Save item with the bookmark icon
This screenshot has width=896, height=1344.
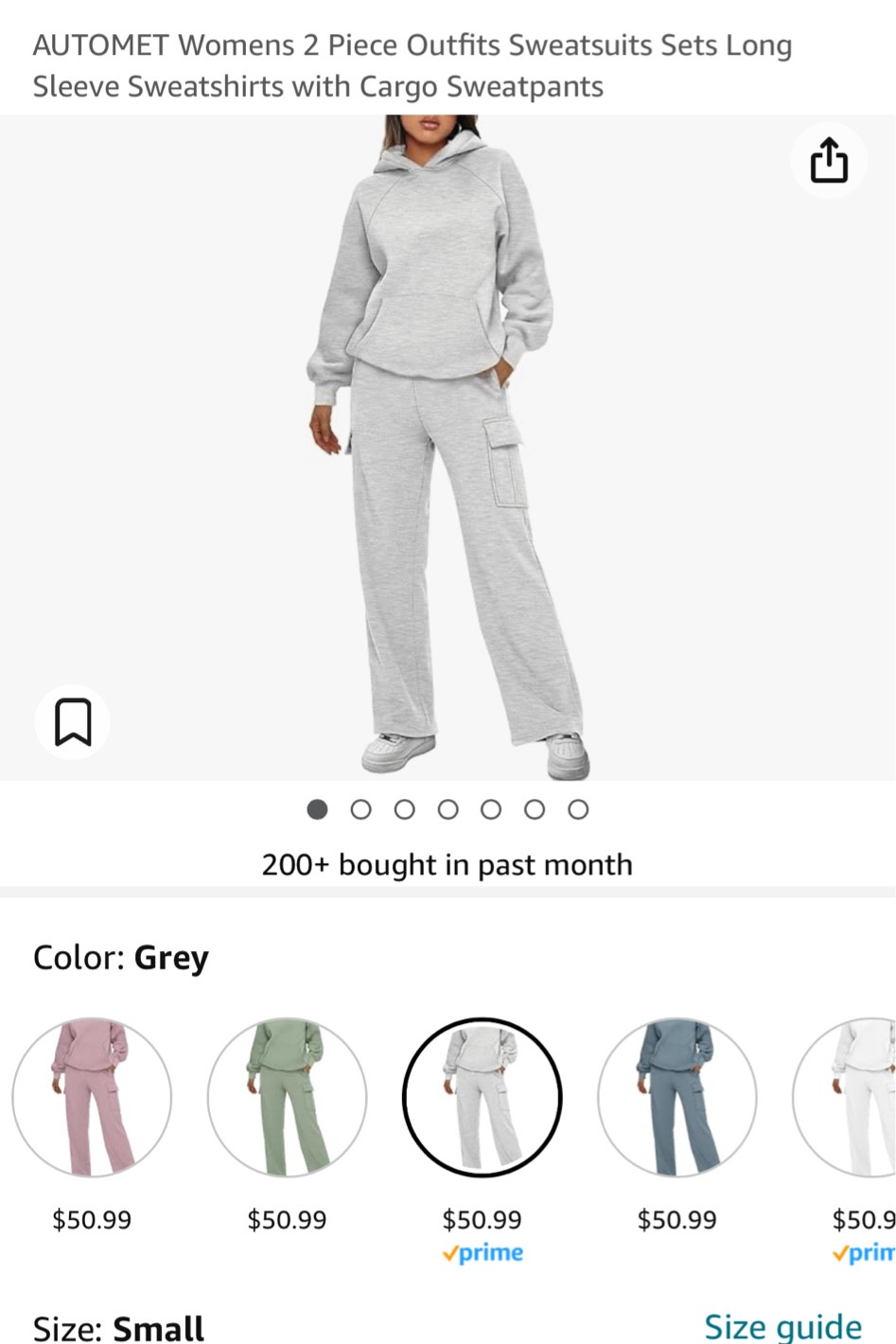pyautogui.click(x=73, y=722)
